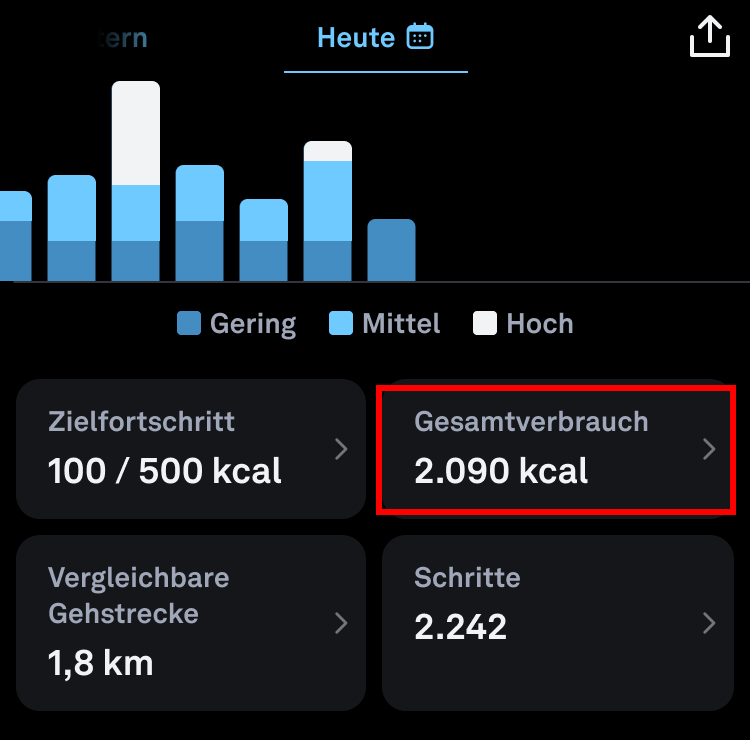Screen dimensions: 750x740
Task: Open Zielfortschritt details card
Action: coord(190,449)
